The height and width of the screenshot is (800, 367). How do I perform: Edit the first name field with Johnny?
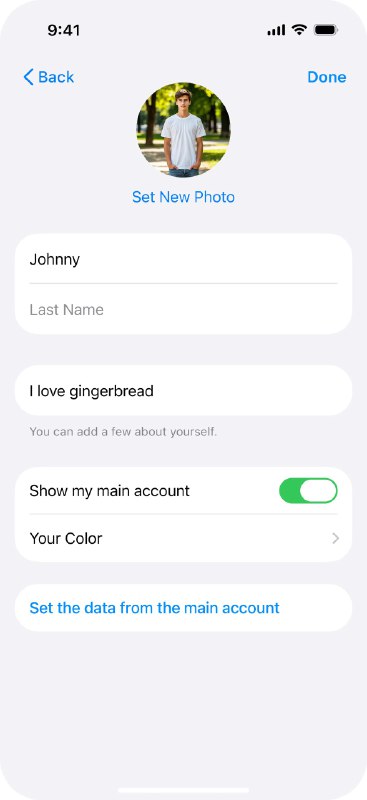[x=183, y=259]
